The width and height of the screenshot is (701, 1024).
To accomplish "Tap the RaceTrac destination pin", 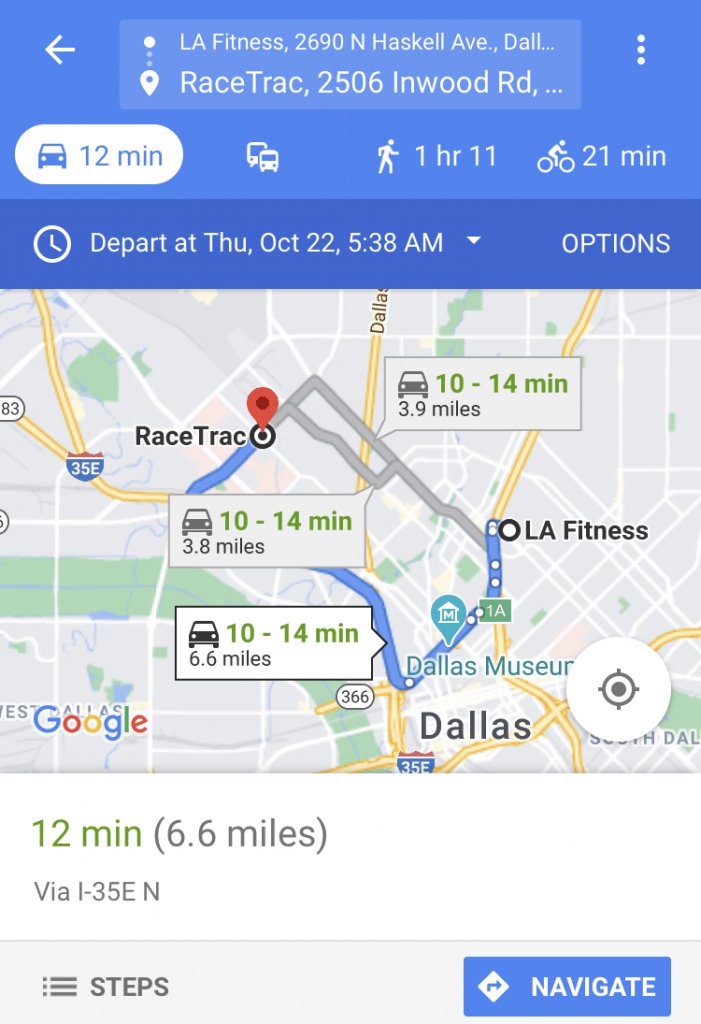I will point(262,410).
